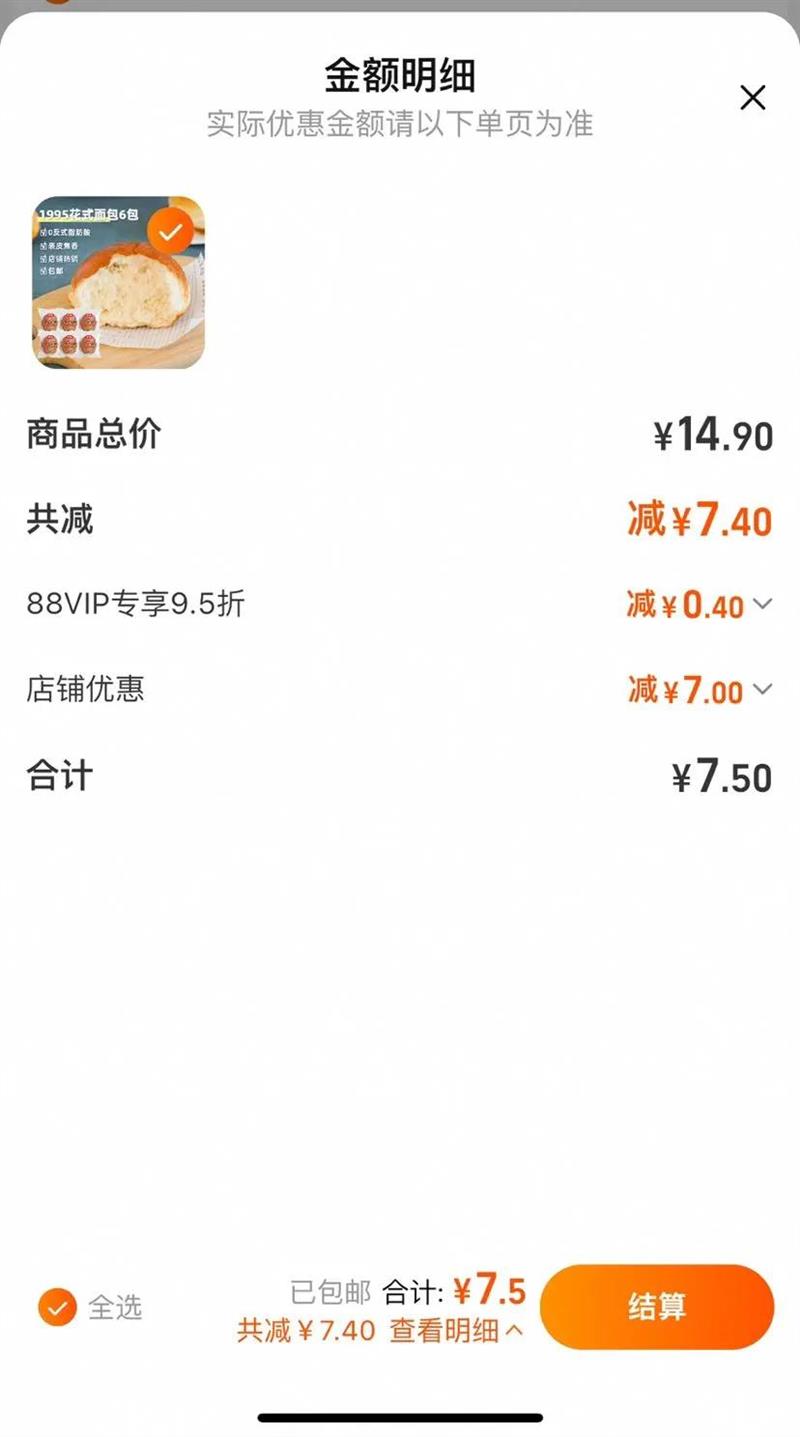Open the selected bread product thumbnail
800x1437 pixels.
point(118,282)
